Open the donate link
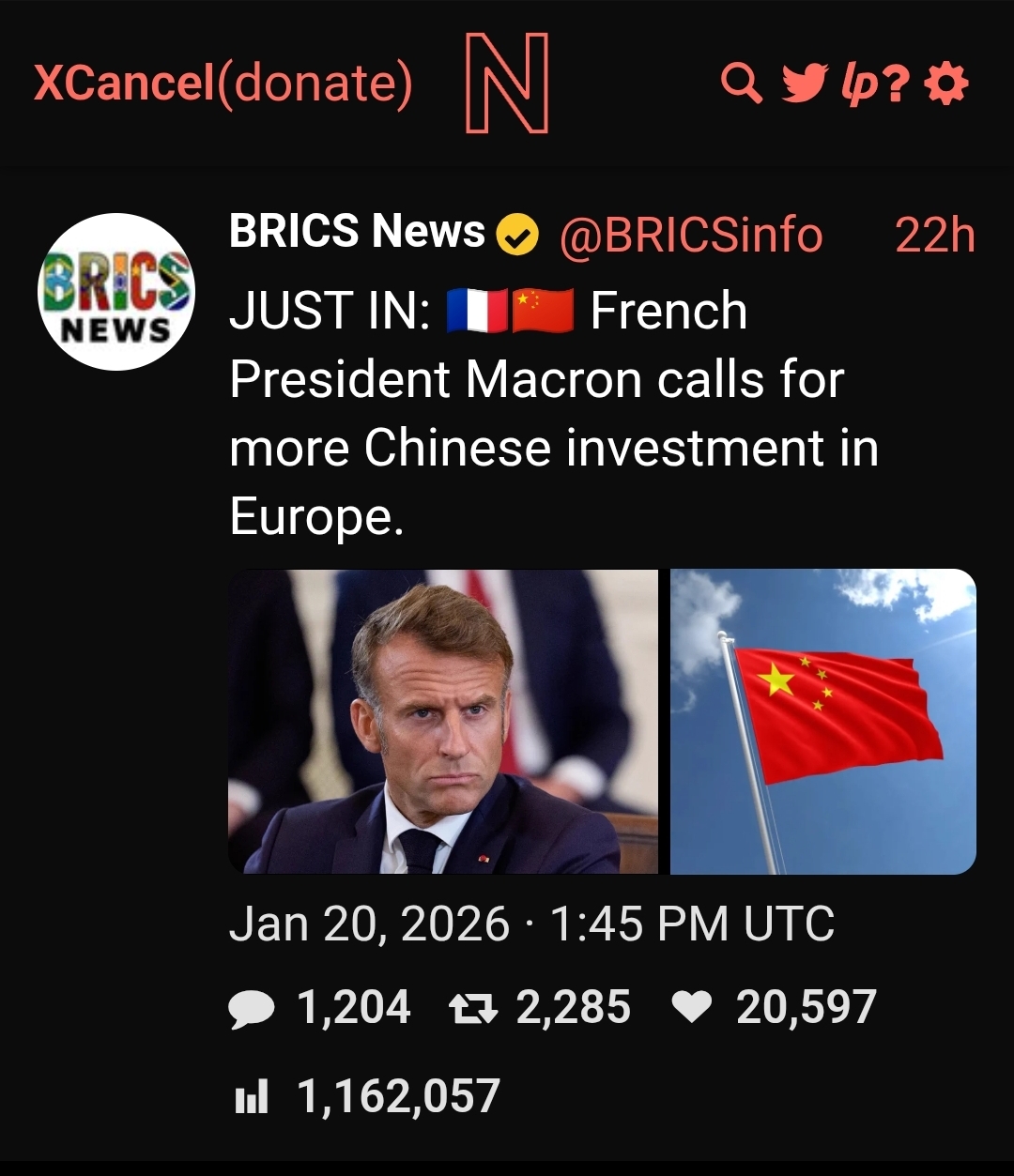 [x=315, y=84]
